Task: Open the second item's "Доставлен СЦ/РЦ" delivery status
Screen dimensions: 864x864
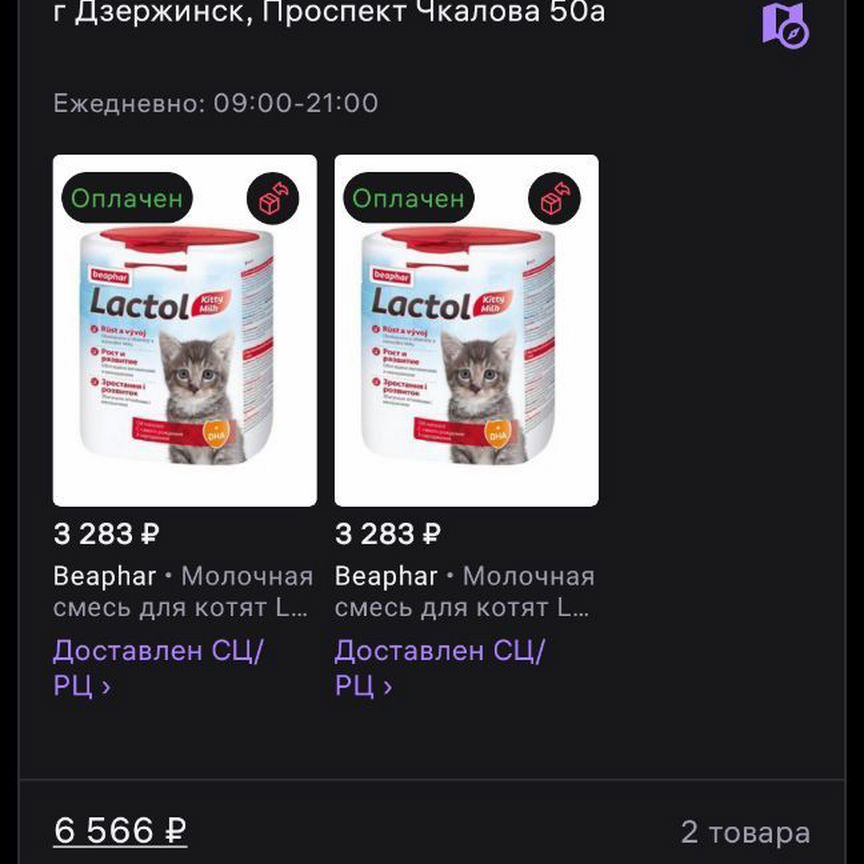Action: click(439, 667)
